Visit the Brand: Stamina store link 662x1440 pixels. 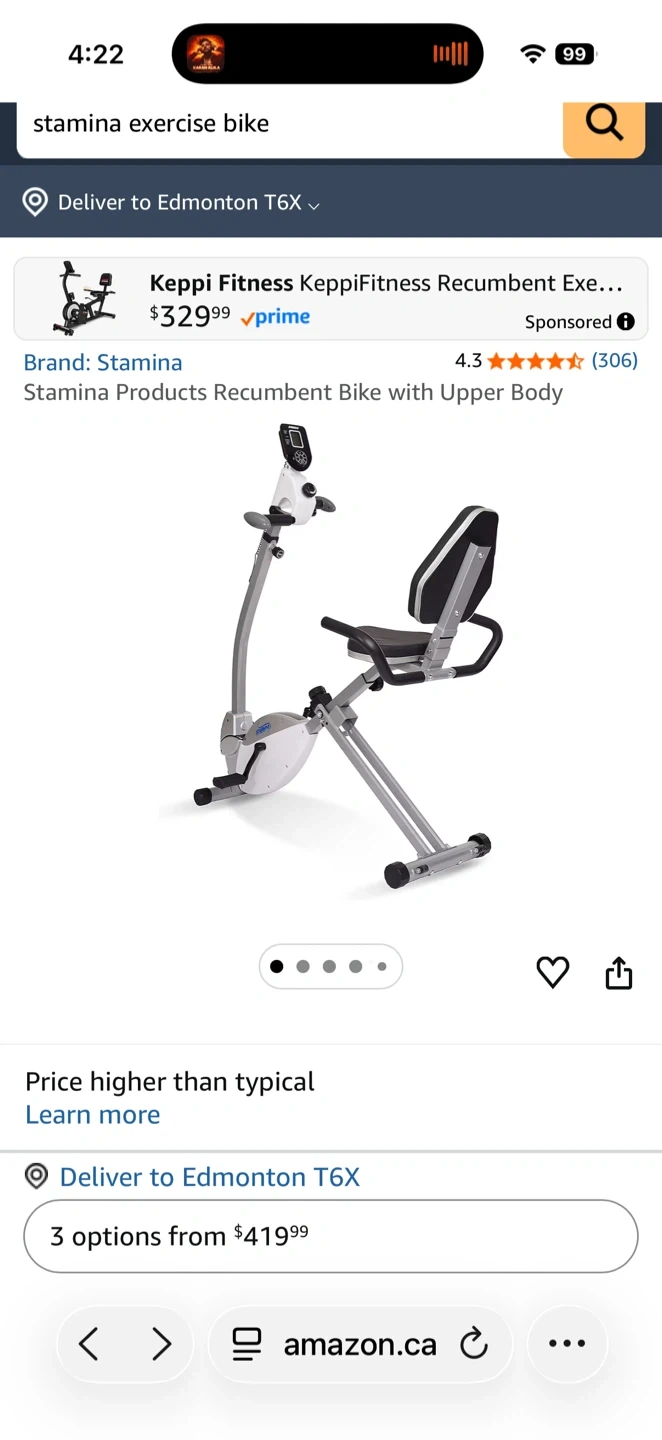(x=103, y=362)
